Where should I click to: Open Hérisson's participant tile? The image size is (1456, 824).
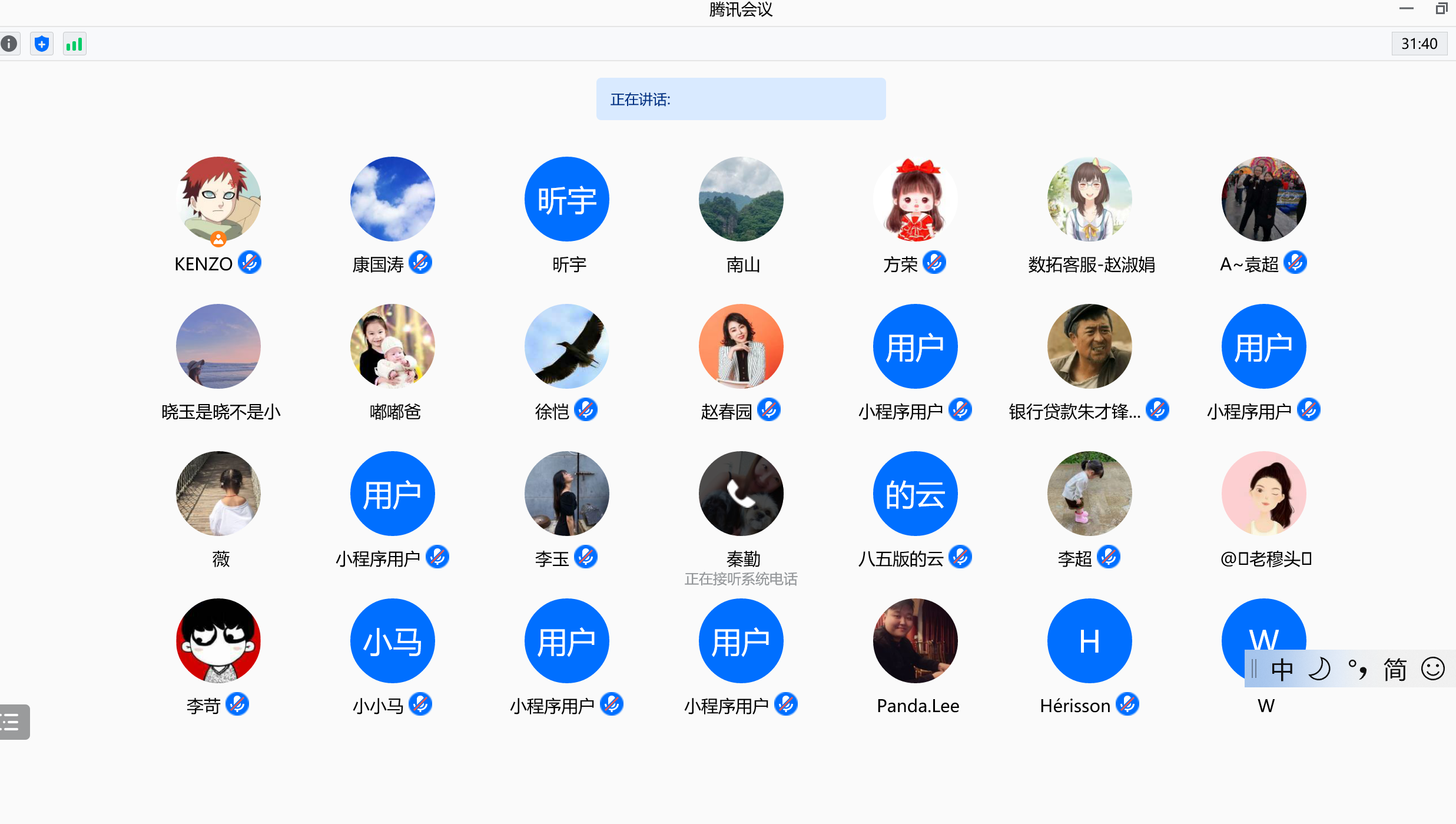pyautogui.click(x=1089, y=641)
